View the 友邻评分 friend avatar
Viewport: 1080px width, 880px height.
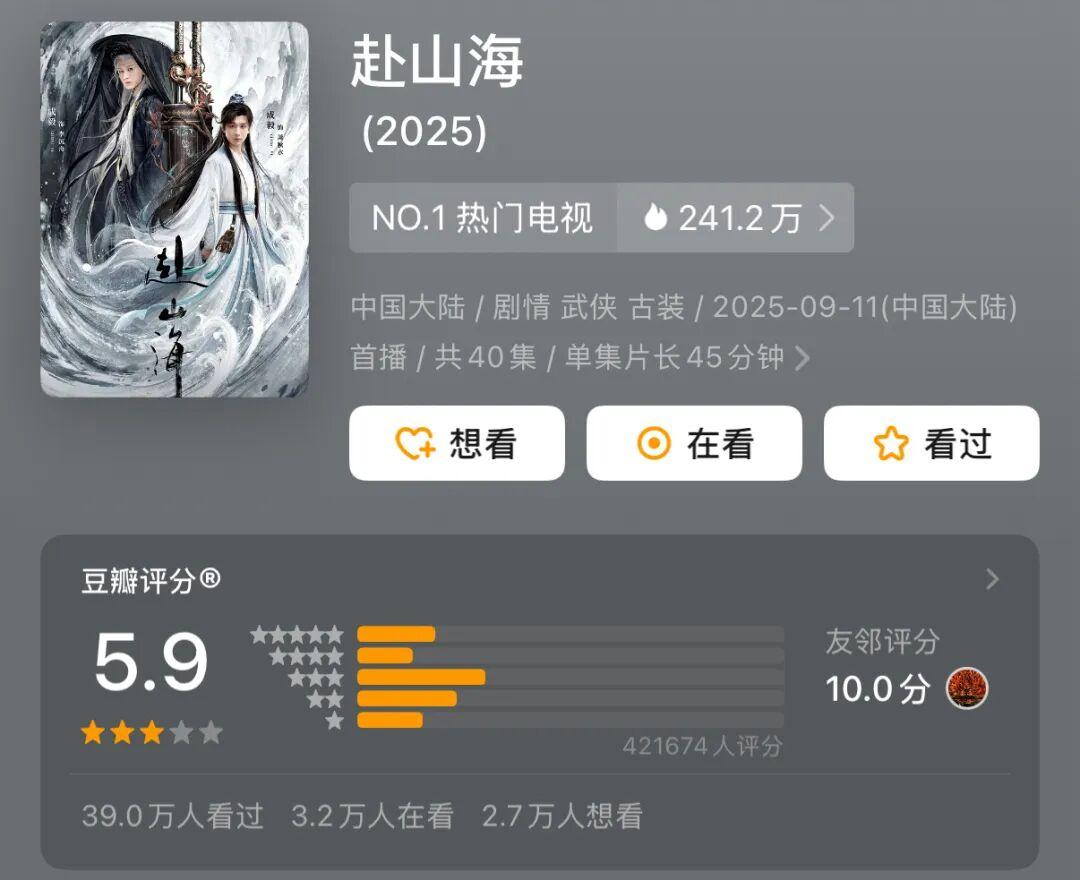click(967, 689)
